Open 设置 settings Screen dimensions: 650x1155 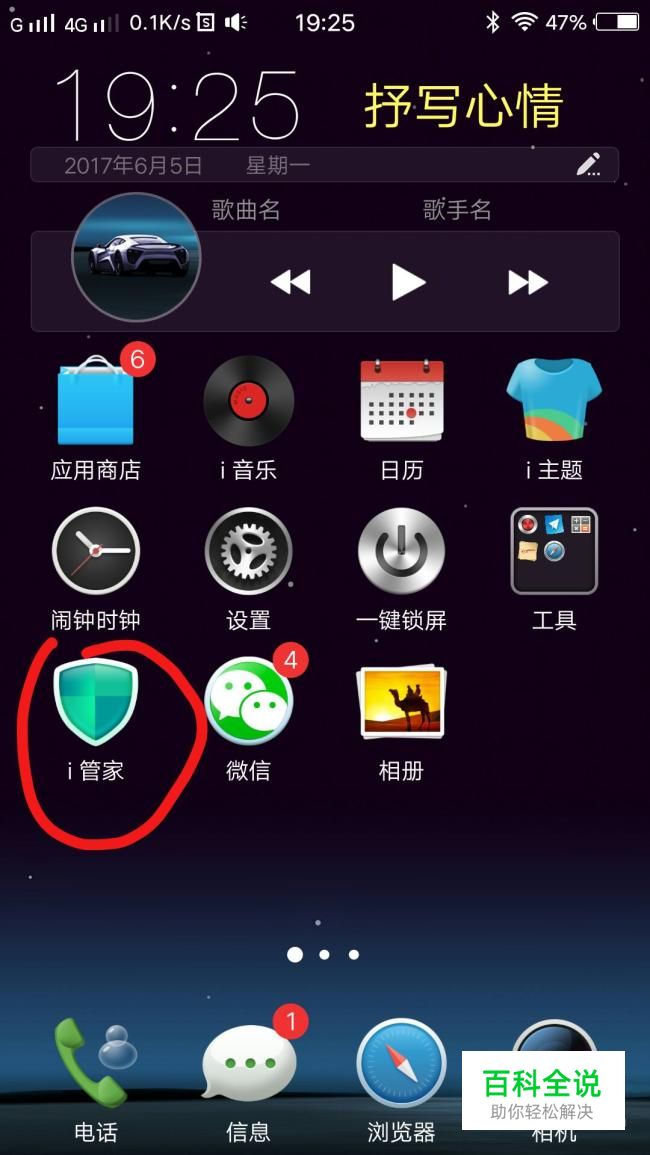(x=248, y=552)
